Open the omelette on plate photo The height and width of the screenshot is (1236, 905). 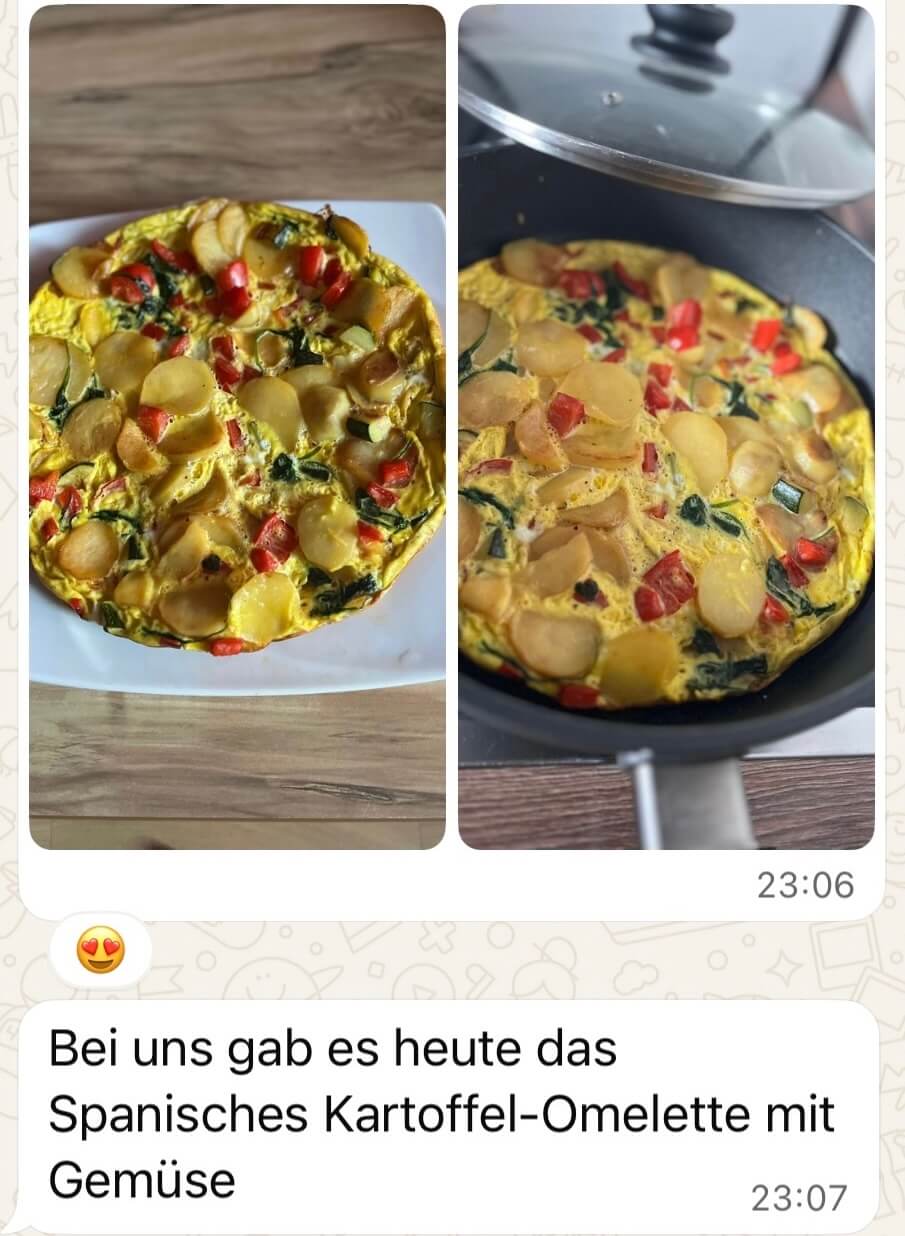click(x=237, y=427)
